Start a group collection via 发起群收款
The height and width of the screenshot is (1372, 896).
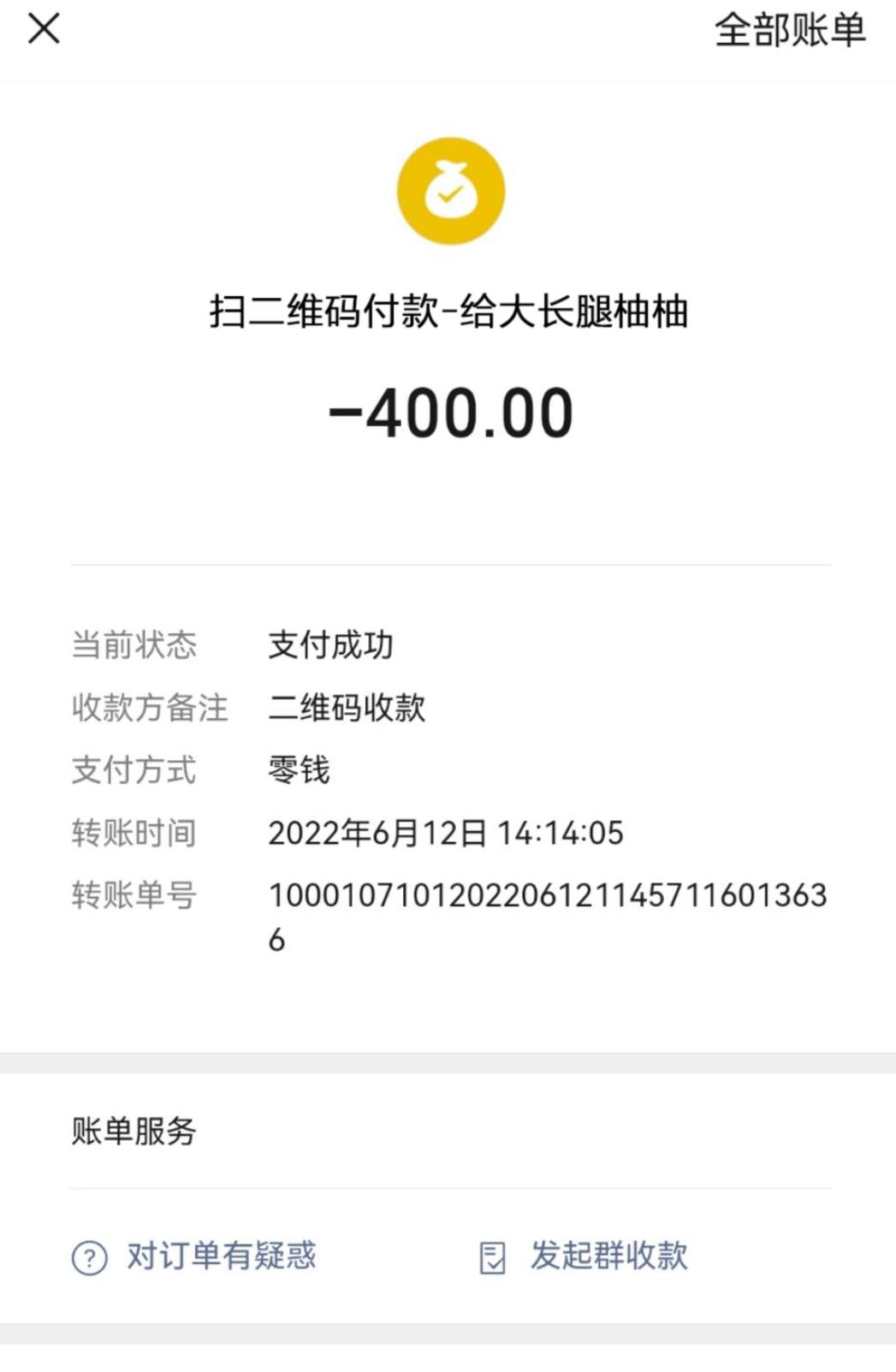point(584,1256)
